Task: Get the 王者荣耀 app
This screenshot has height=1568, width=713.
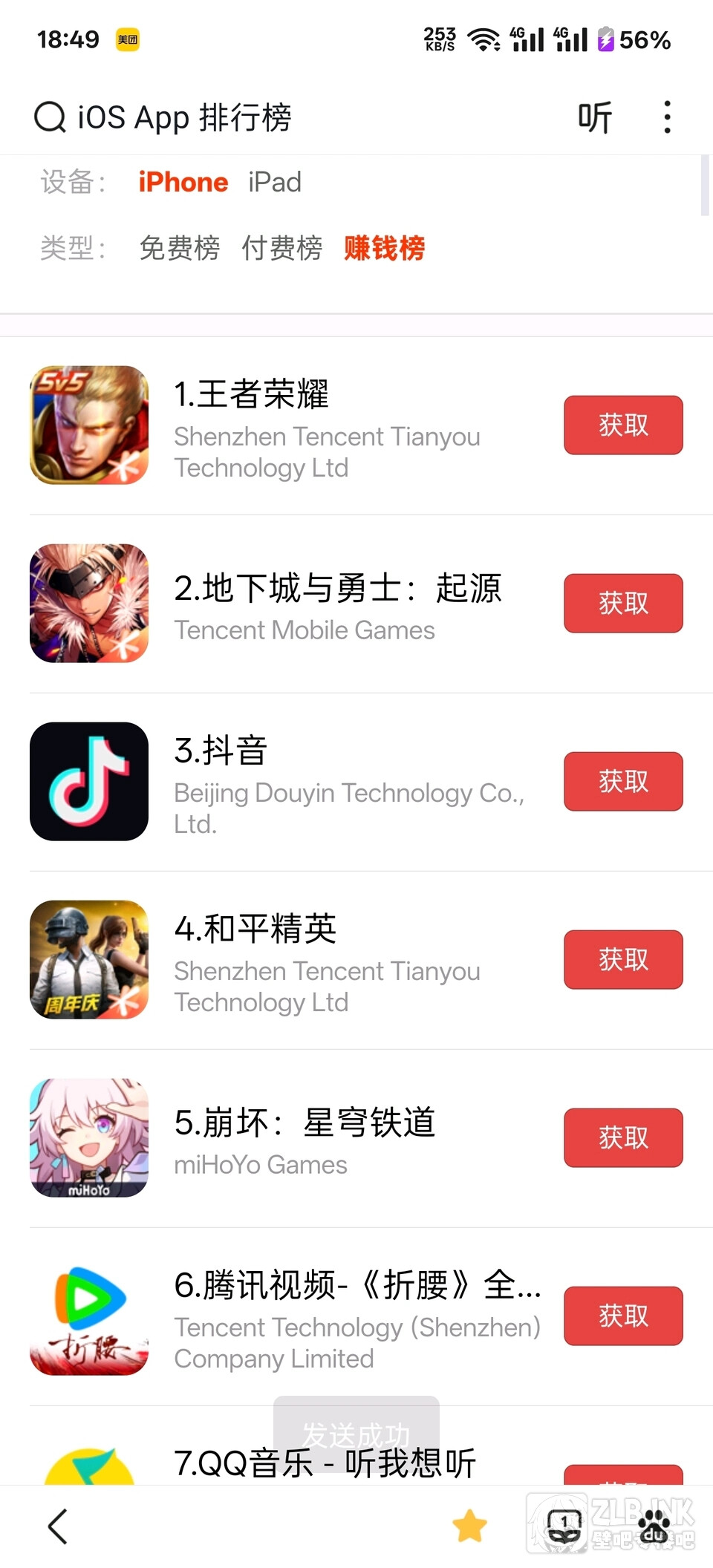Action: click(622, 425)
